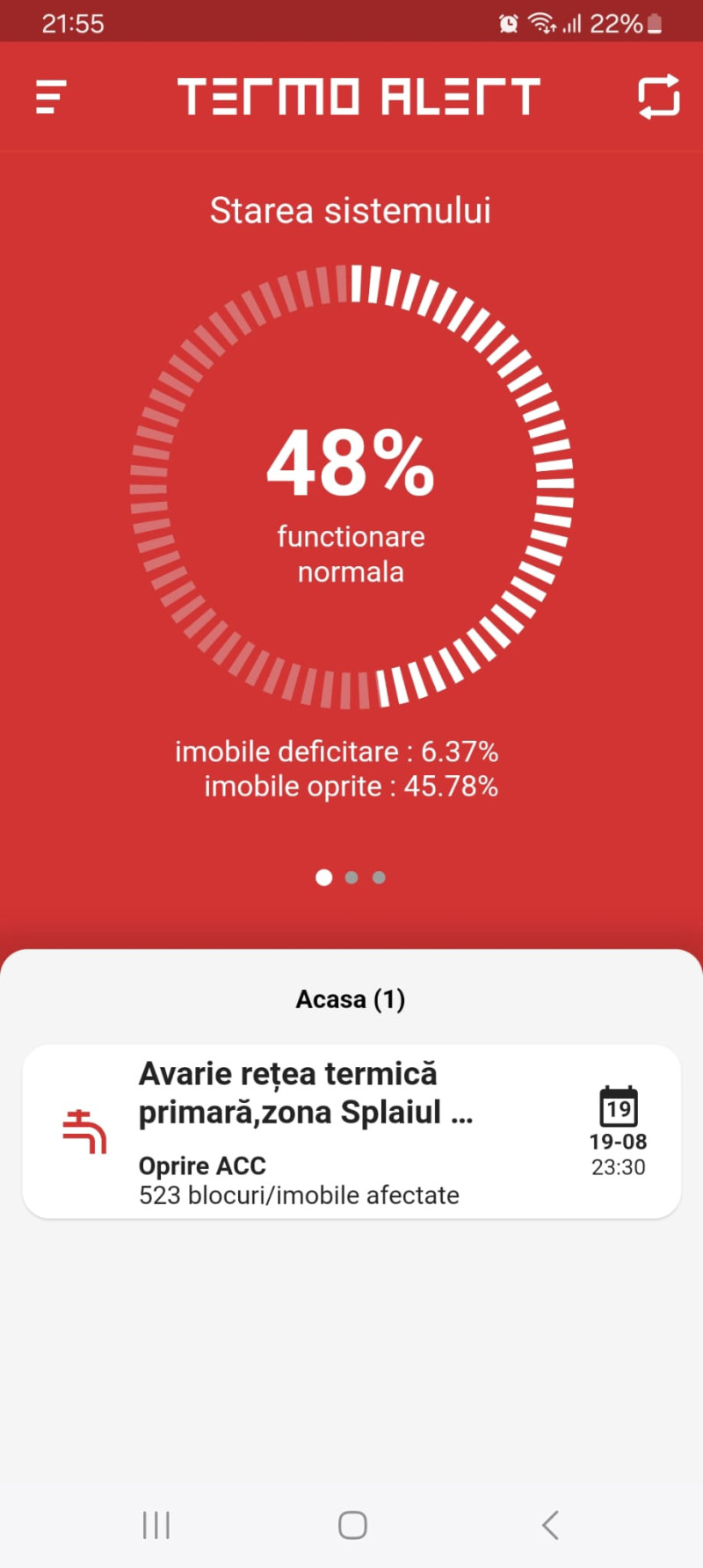The height and width of the screenshot is (1568, 703).
Task: Open the recent apps view
Action: (156, 1525)
